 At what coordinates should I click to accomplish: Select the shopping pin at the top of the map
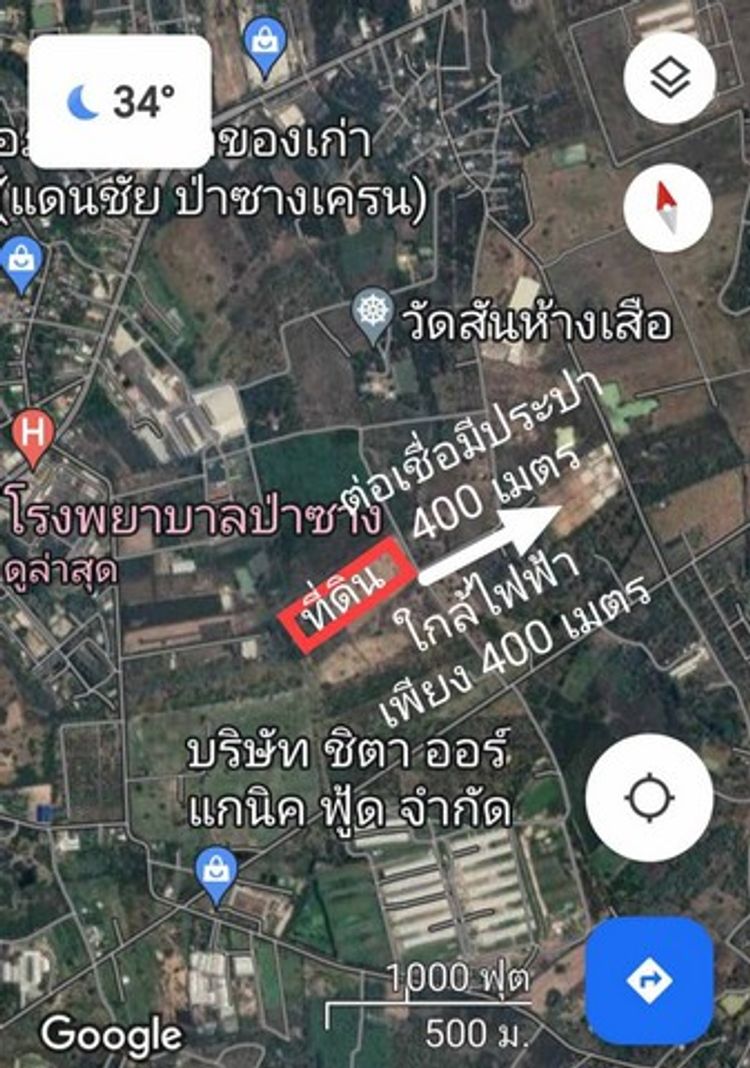coord(265,44)
